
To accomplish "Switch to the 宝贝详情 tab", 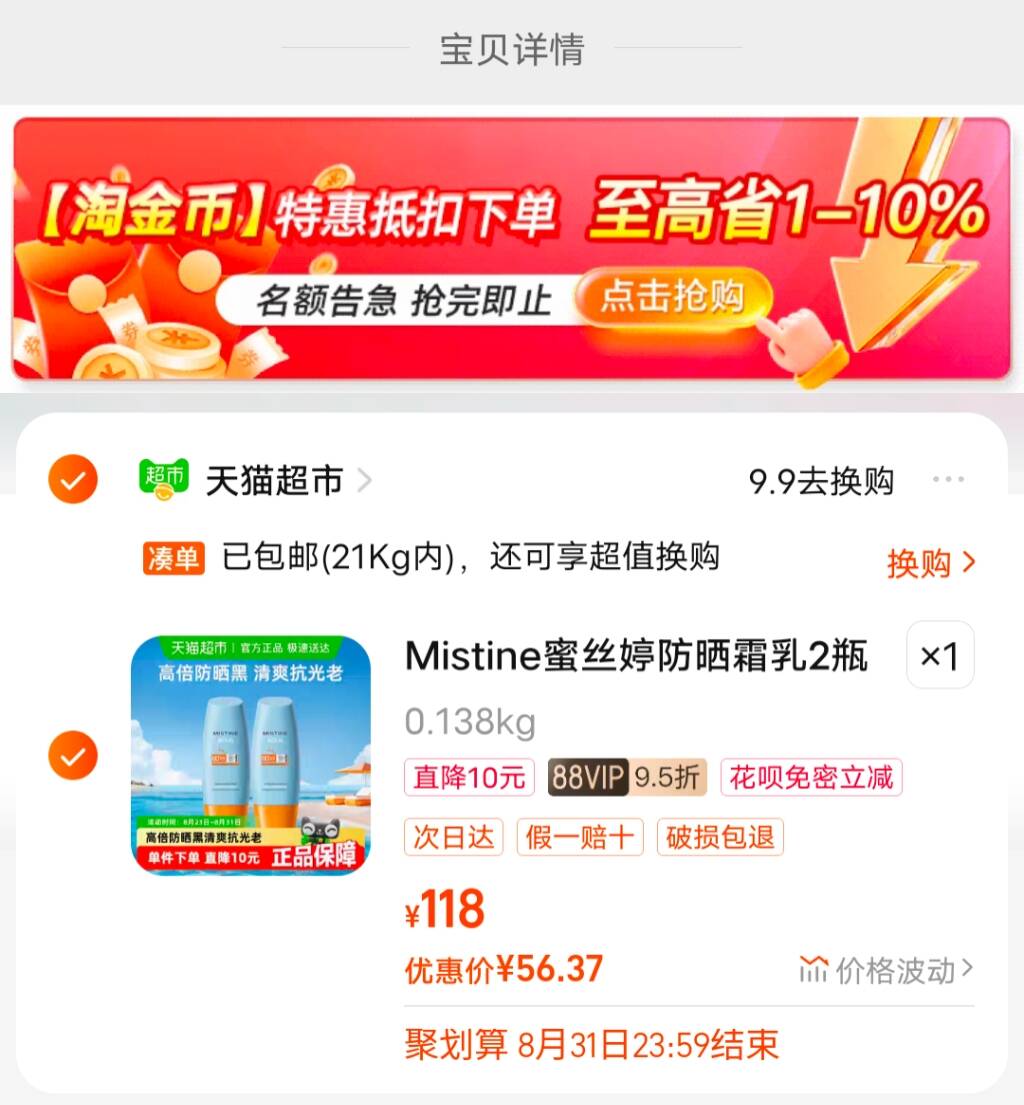I will click(x=512, y=48).
